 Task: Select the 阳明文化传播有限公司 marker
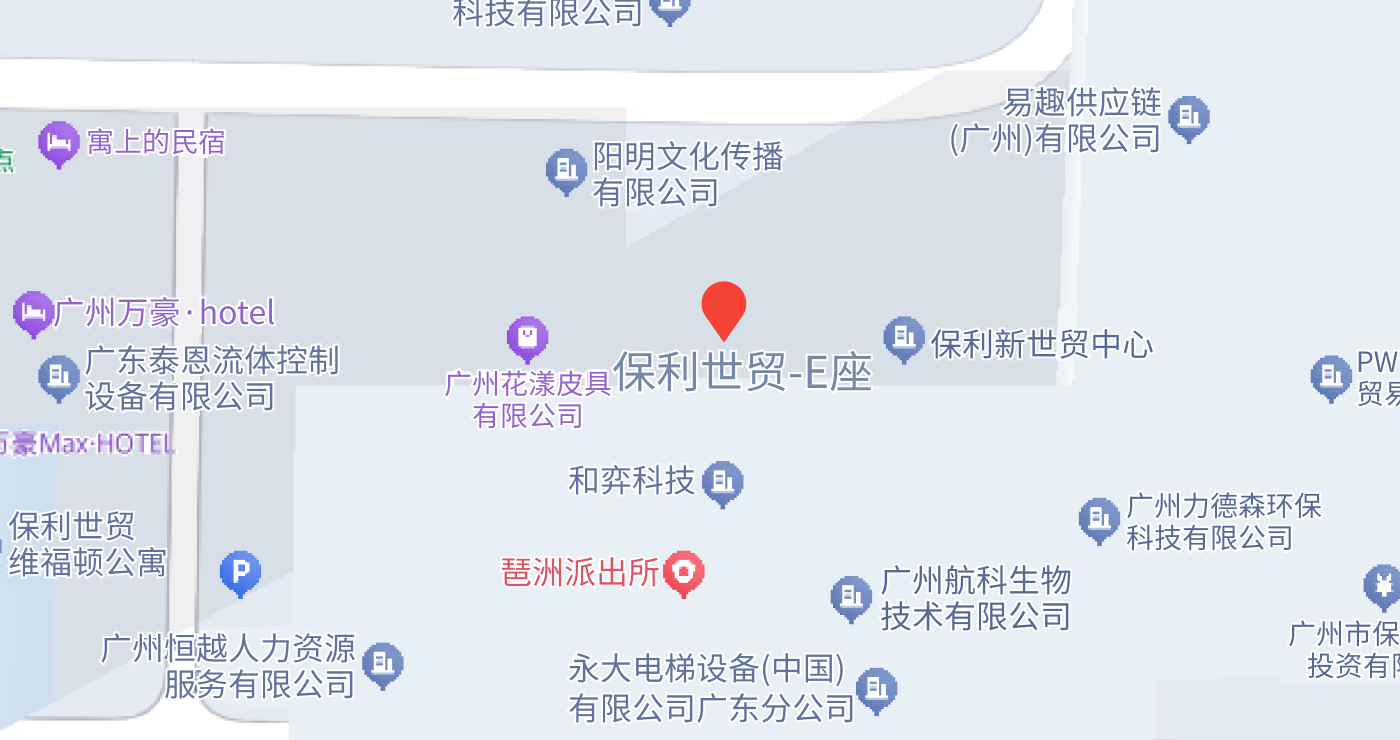(566, 170)
